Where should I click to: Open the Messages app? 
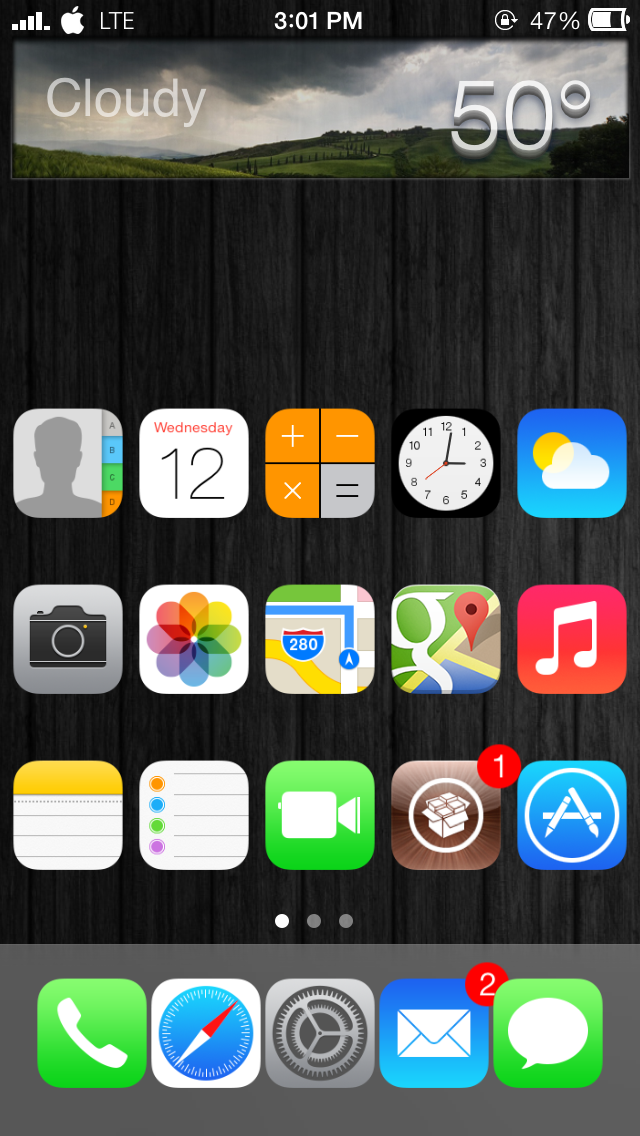548,1033
